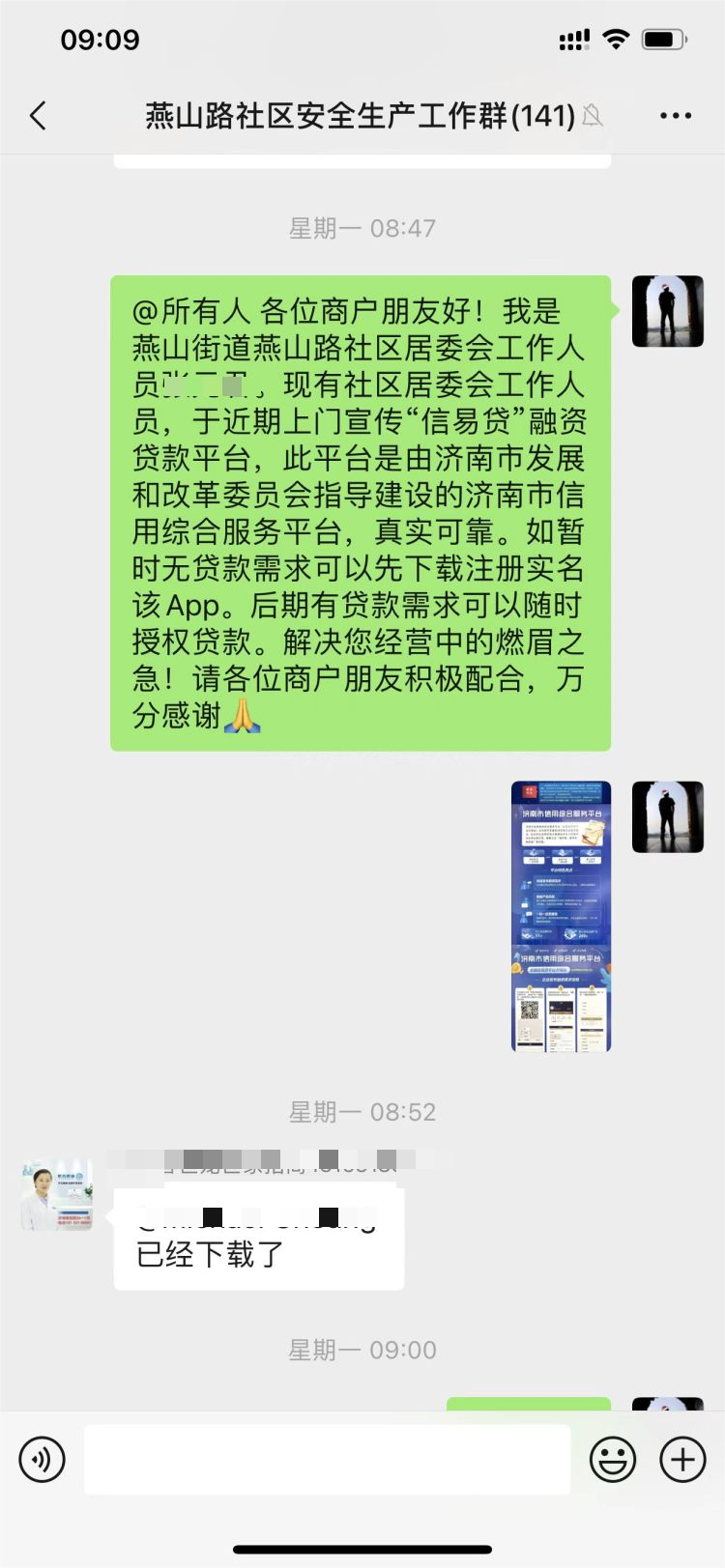
Task: Go back from the group chat
Action: (x=39, y=116)
